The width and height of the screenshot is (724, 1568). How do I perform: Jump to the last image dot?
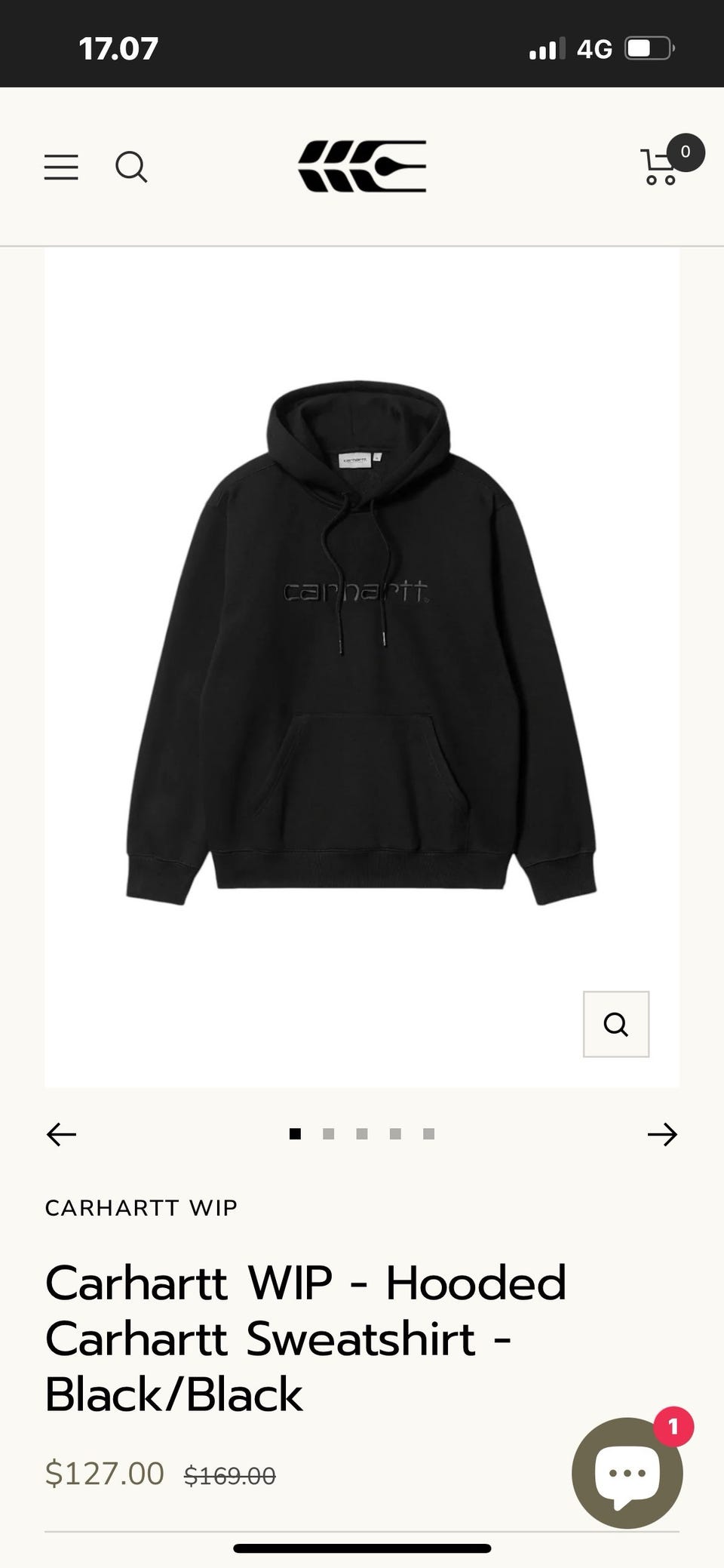click(428, 1134)
